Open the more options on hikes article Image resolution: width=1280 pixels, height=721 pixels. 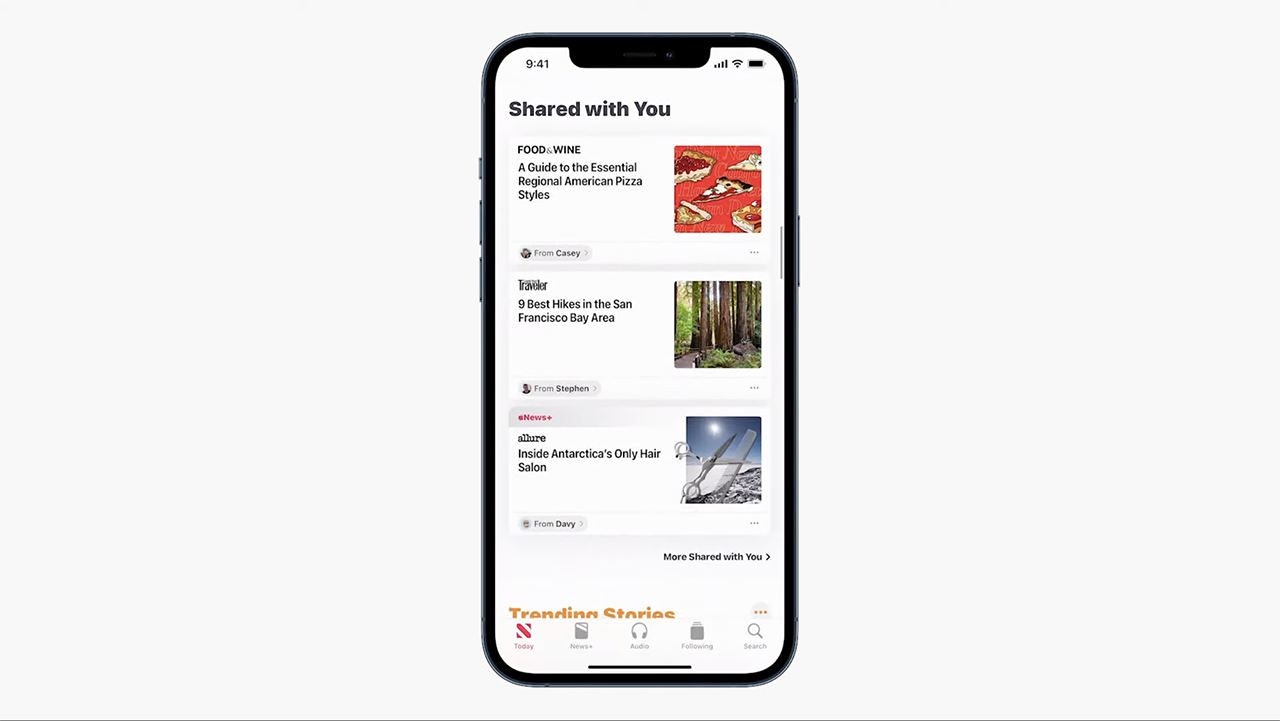(x=754, y=388)
